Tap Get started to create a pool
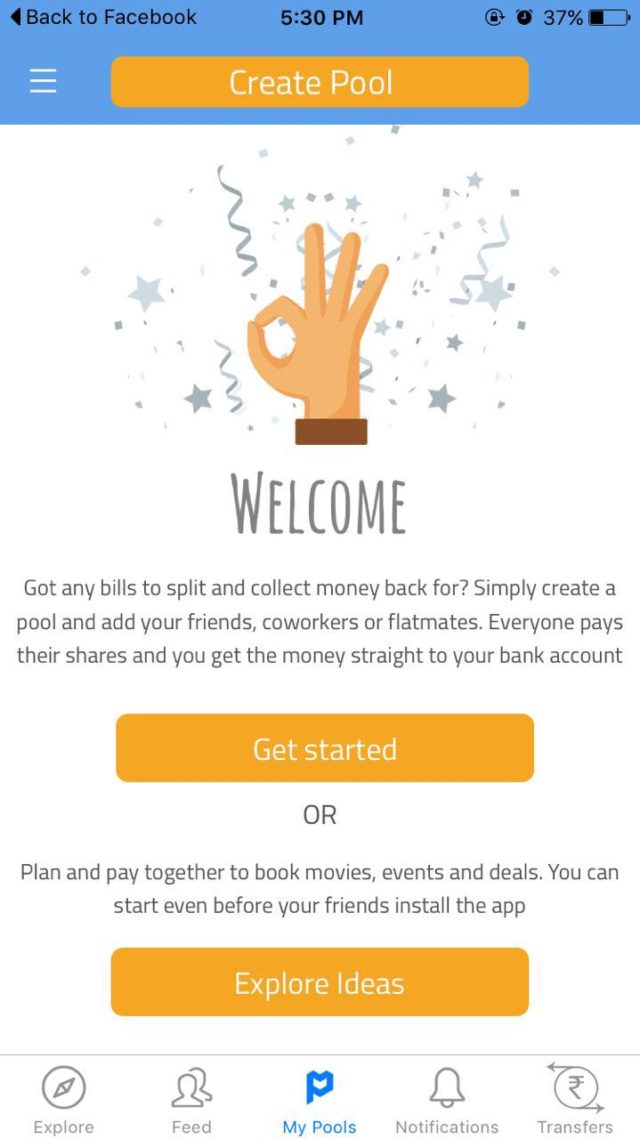Viewport: 640px width, 1139px height. [x=324, y=748]
